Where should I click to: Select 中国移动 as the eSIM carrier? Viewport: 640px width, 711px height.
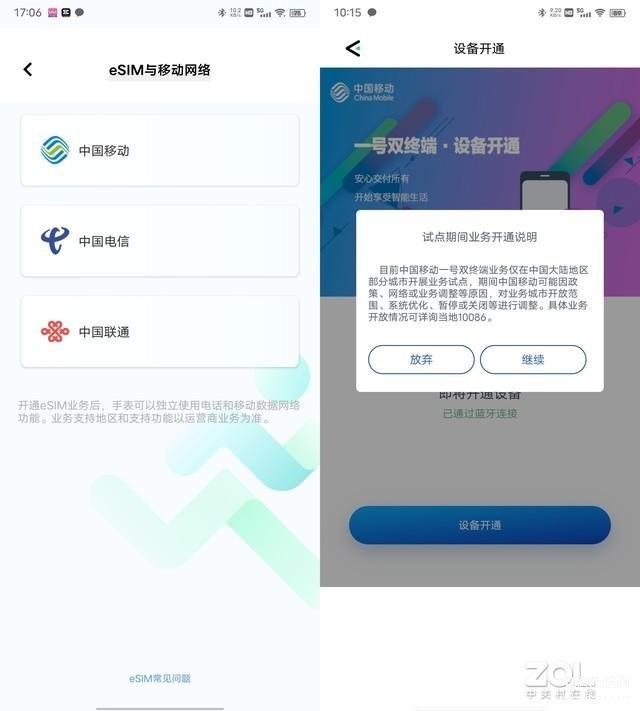(160, 150)
